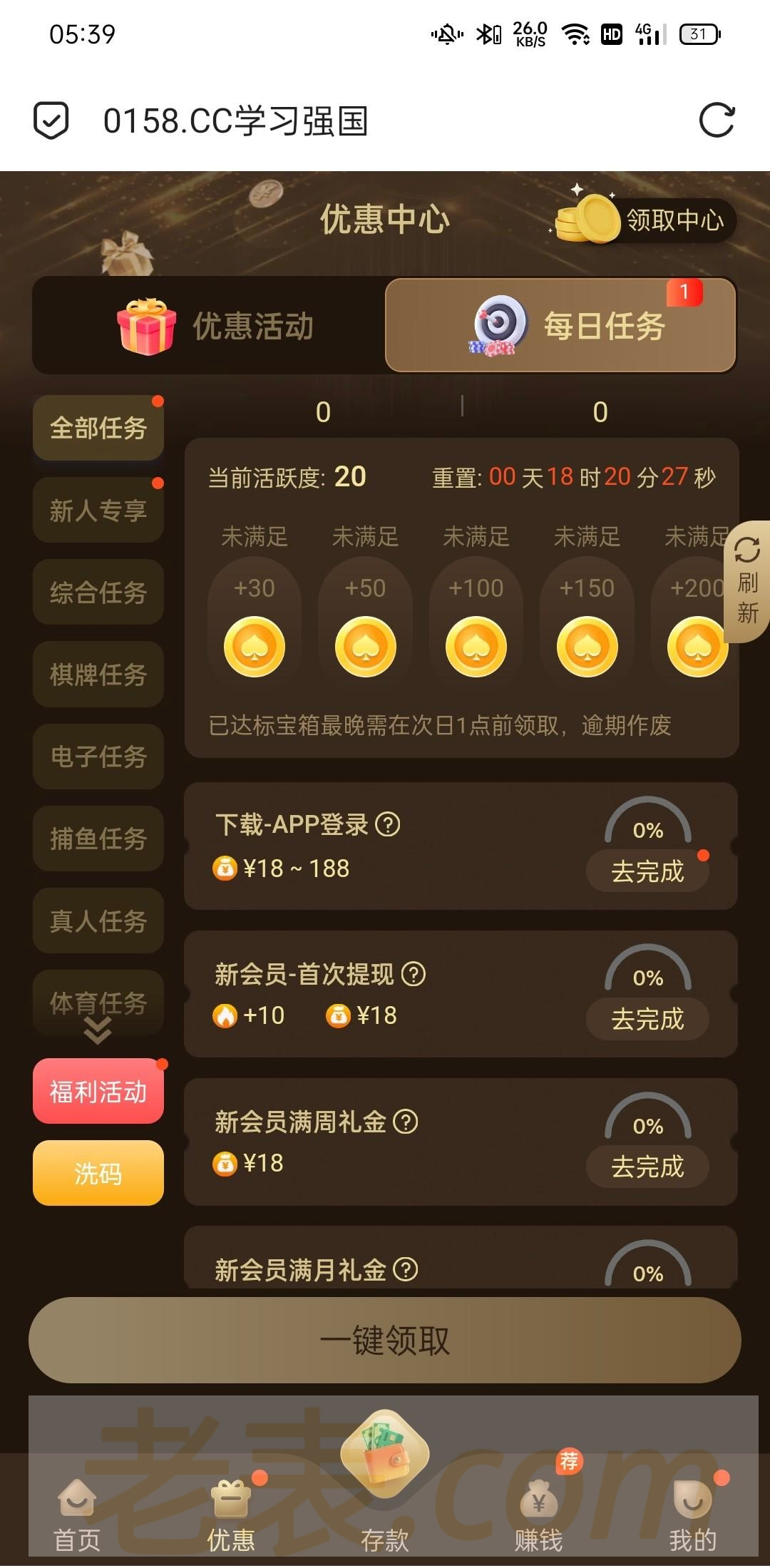Go complete 下载-APP登录 task

[x=647, y=871]
